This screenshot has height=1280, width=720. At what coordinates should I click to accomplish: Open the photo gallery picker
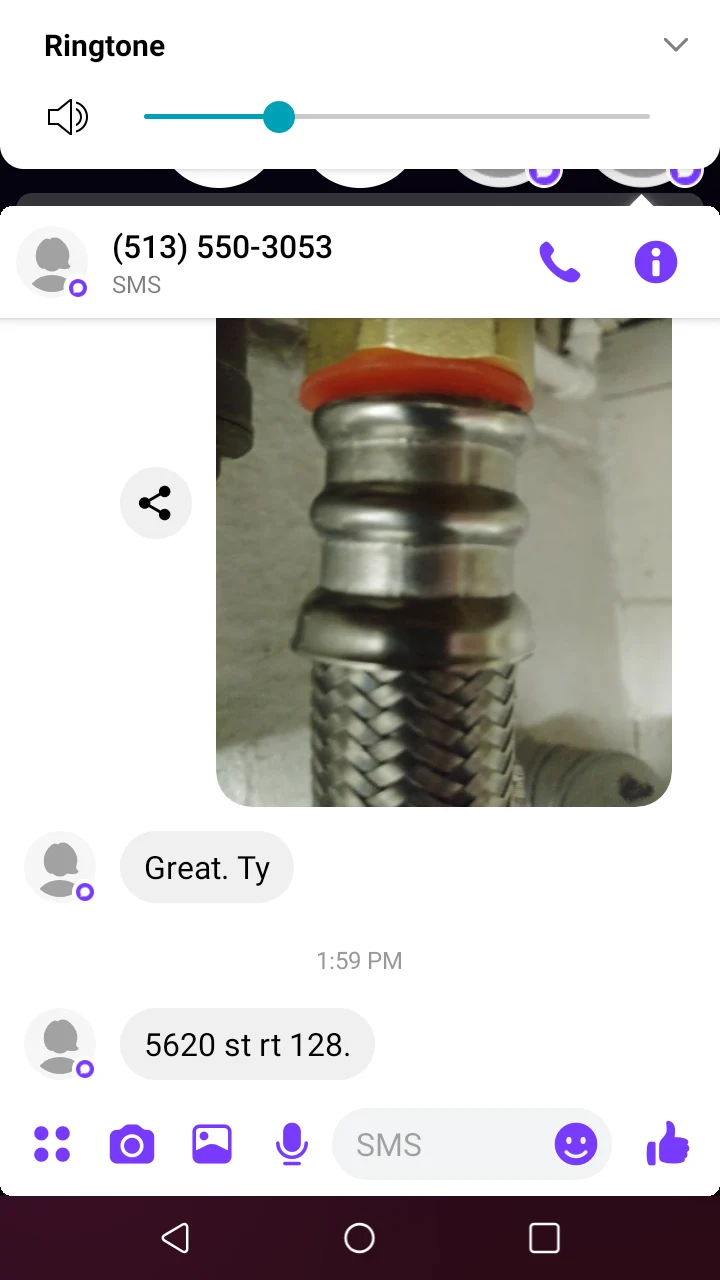point(212,1144)
